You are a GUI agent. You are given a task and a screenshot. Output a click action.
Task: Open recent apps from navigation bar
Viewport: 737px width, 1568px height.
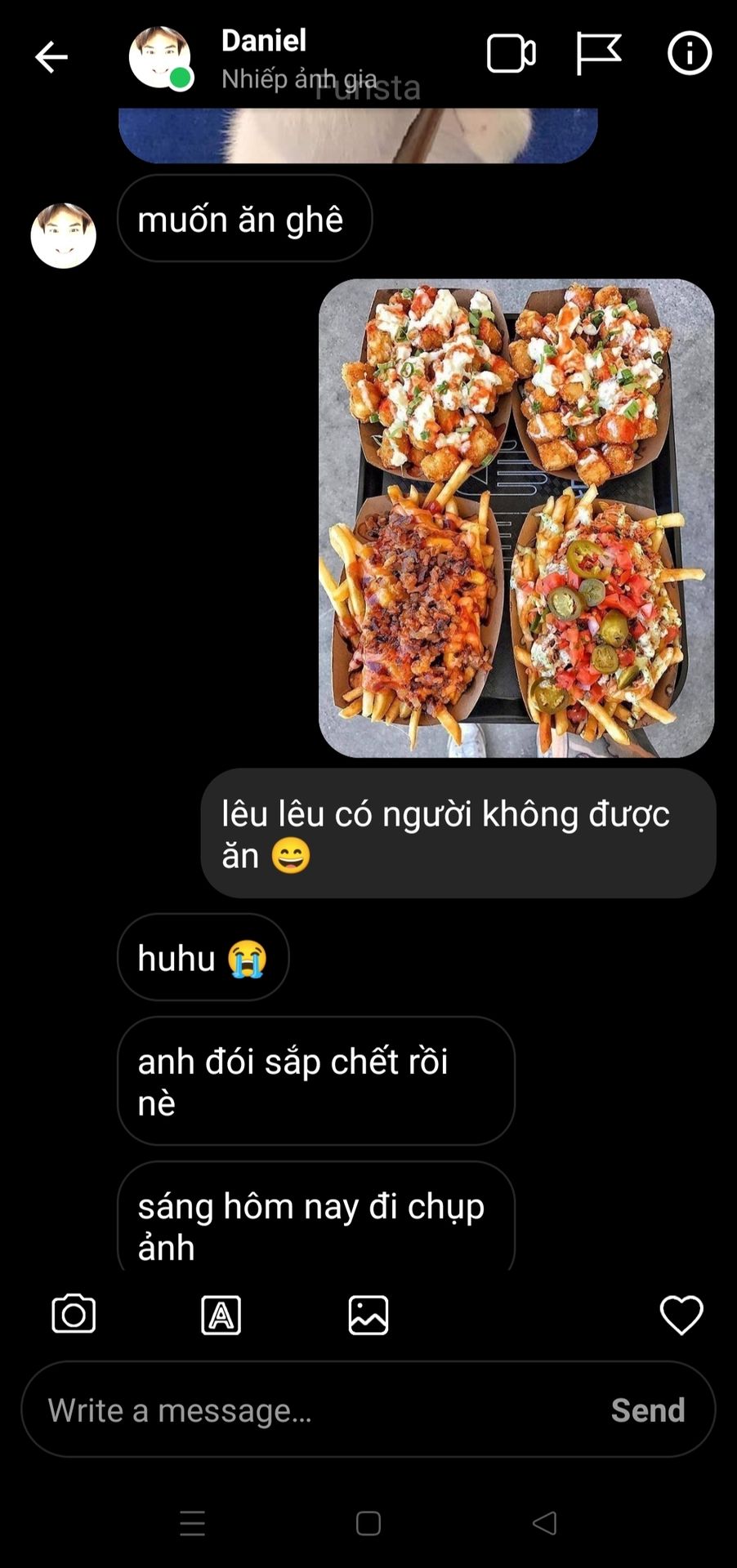click(x=193, y=1523)
